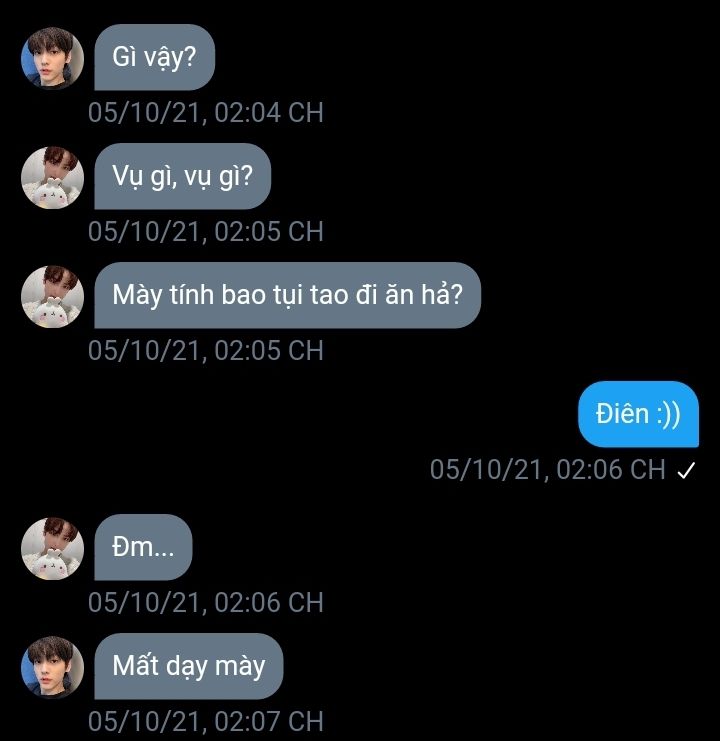This screenshot has width=720, height=741.
Task: Tap avatar next to the "Đm..." message
Action: pos(52,548)
